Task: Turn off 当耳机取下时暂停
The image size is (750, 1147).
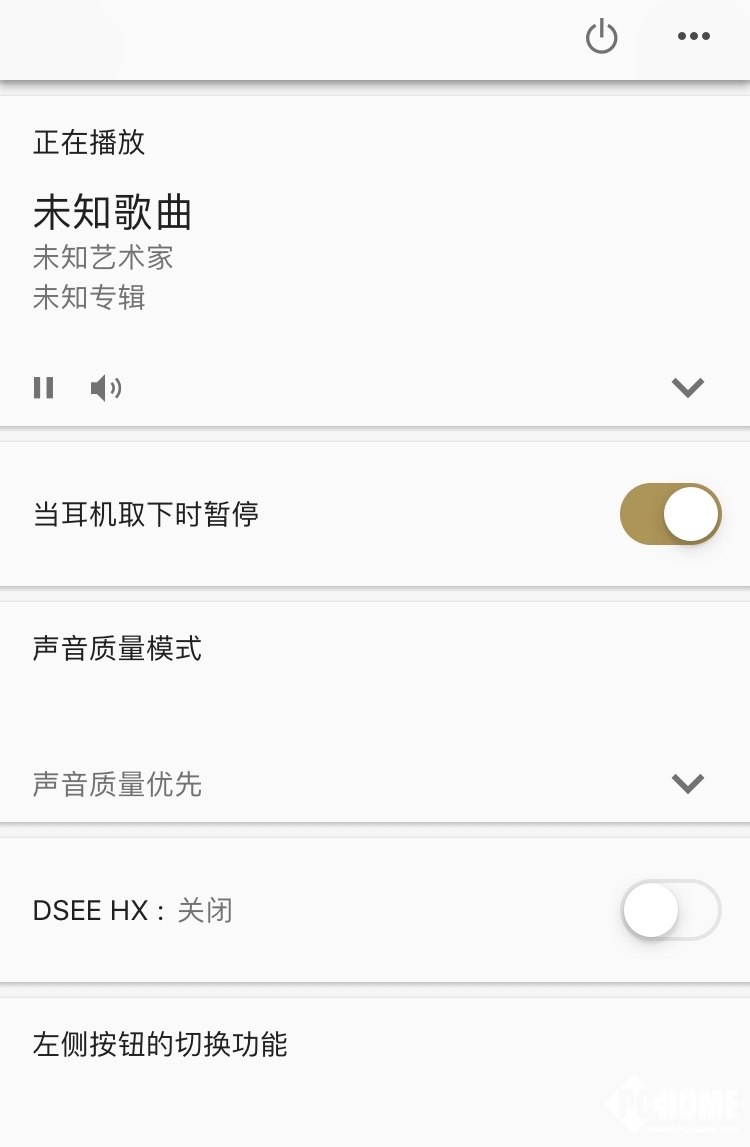Action: [670, 514]
